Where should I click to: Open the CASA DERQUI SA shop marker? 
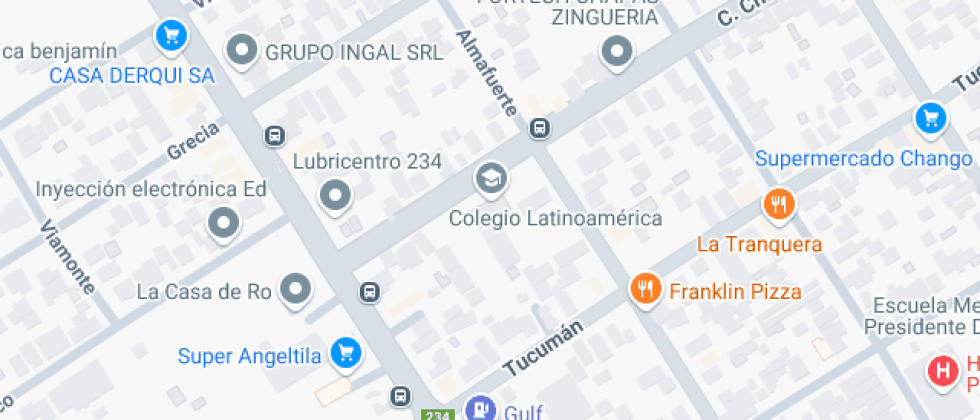171,38
